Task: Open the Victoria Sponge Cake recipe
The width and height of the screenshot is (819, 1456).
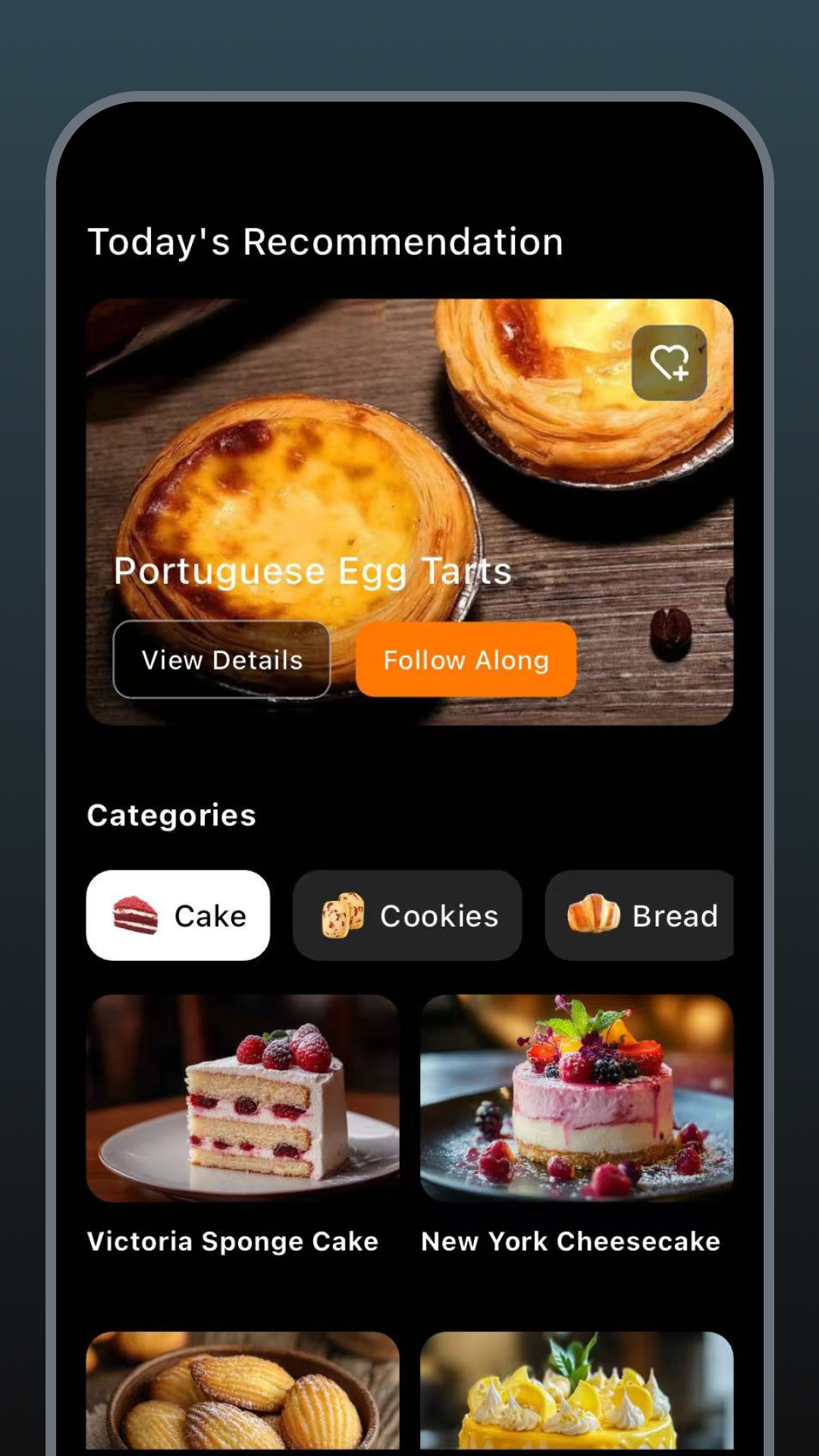Action: pos(243,1098)
